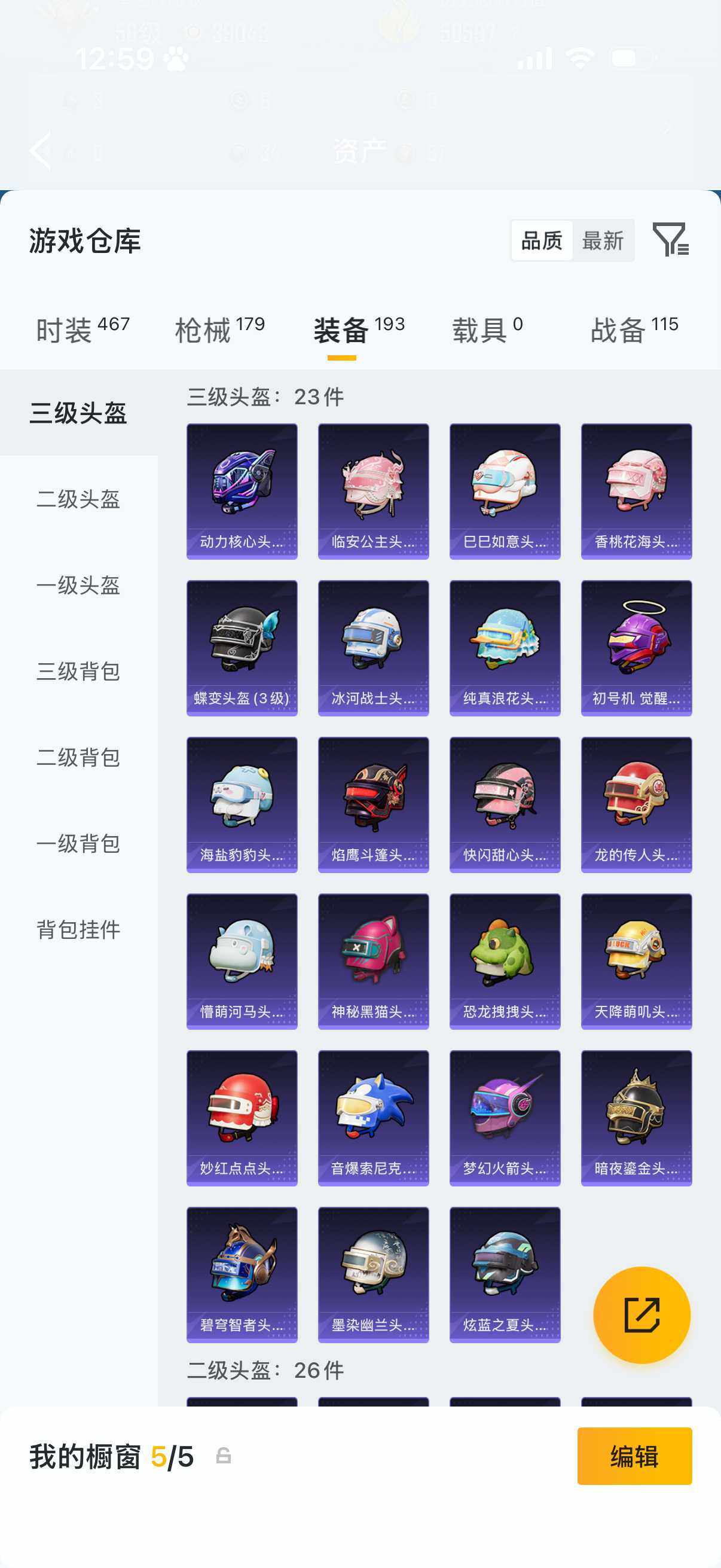The width and height of the screenshot is (721, 1568).
Task: Open the 暗夜鎏金头盔 item
Action: pyautogui.click(x=636, y=1118)
